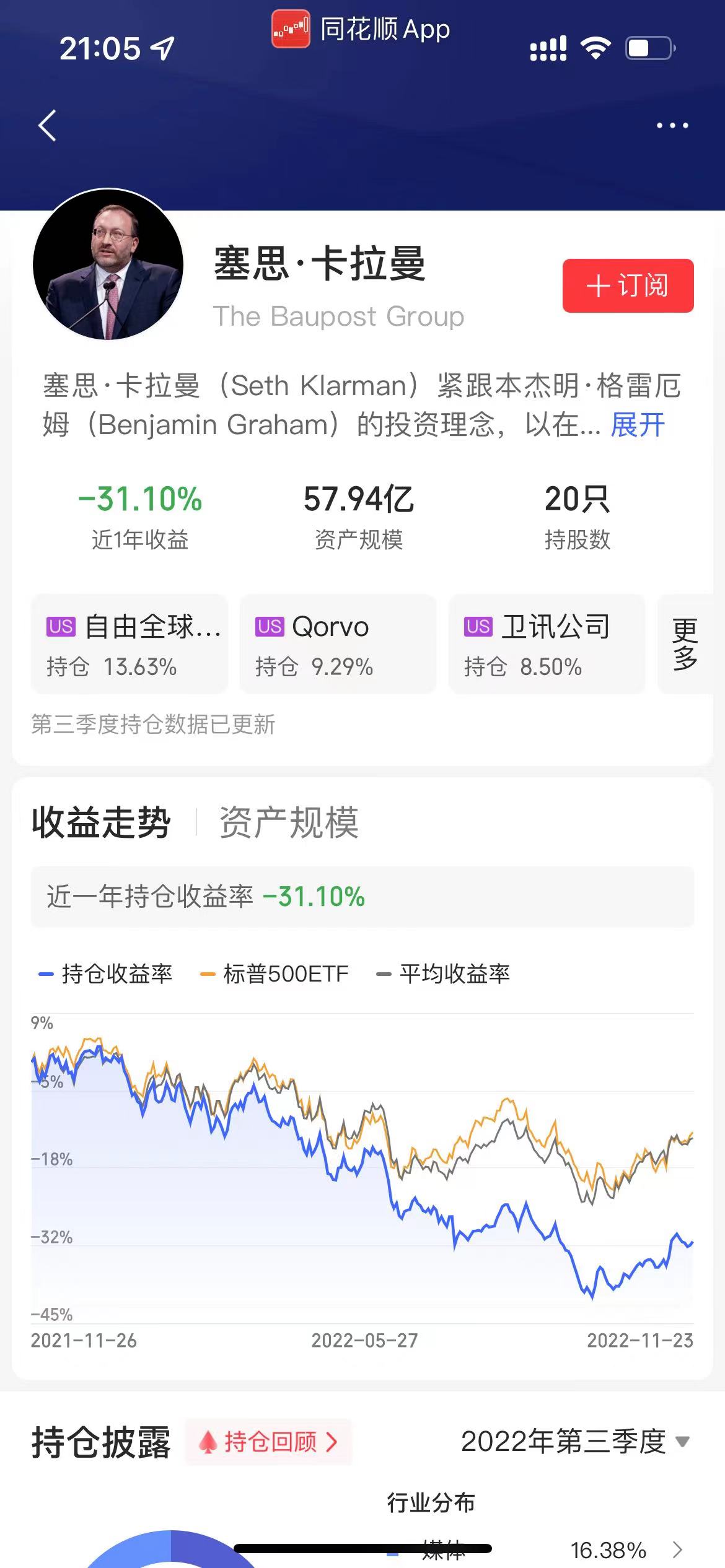This screenshot has height=1568, width=725.
Task: Open the 2022年第三季度 quarter dropdown
Action: 575,1442
